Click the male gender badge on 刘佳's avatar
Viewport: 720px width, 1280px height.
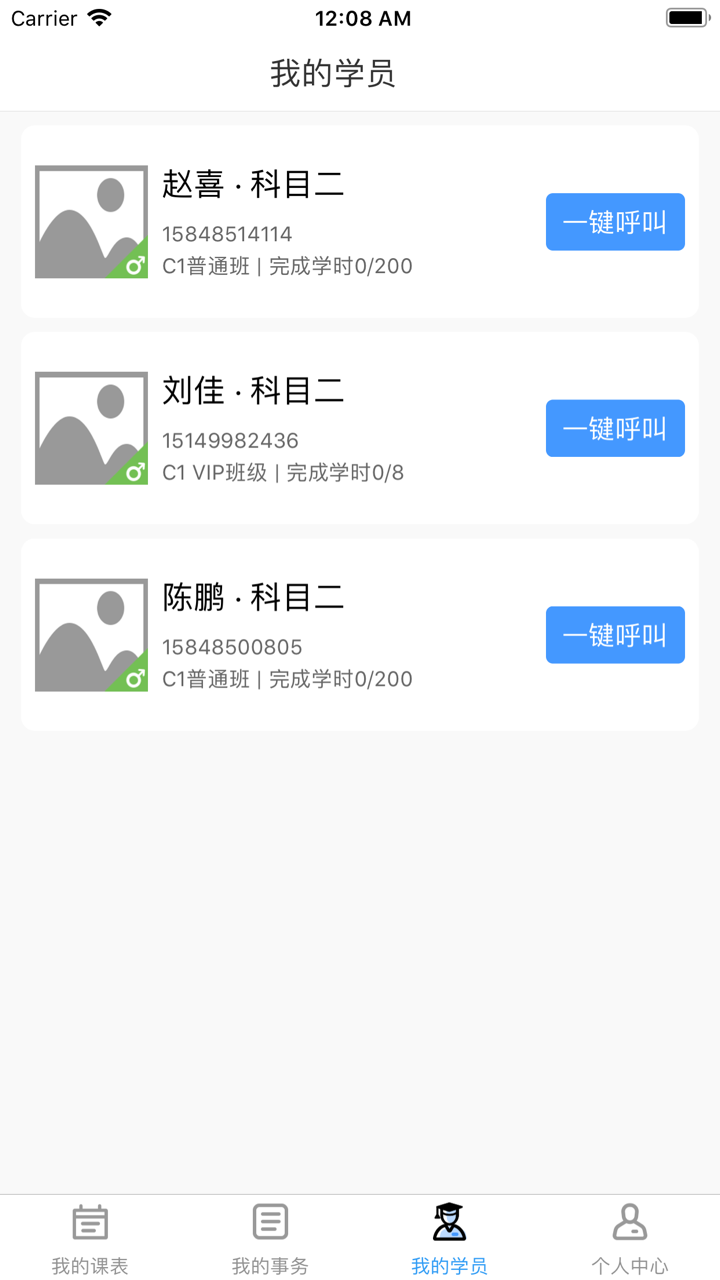click(x=135, y=472)
